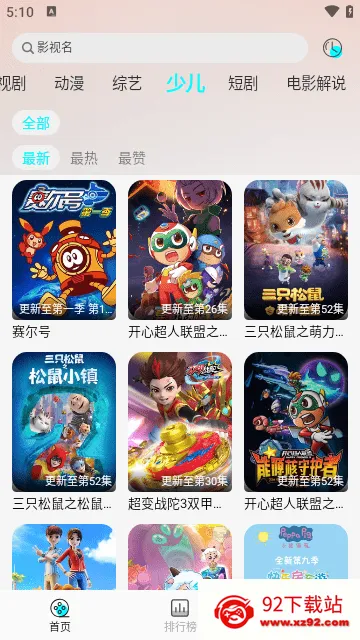Switch to the 综艺 tab
Image resolution: width=360 pixels, height=640 pixels.
click(127, 83)
